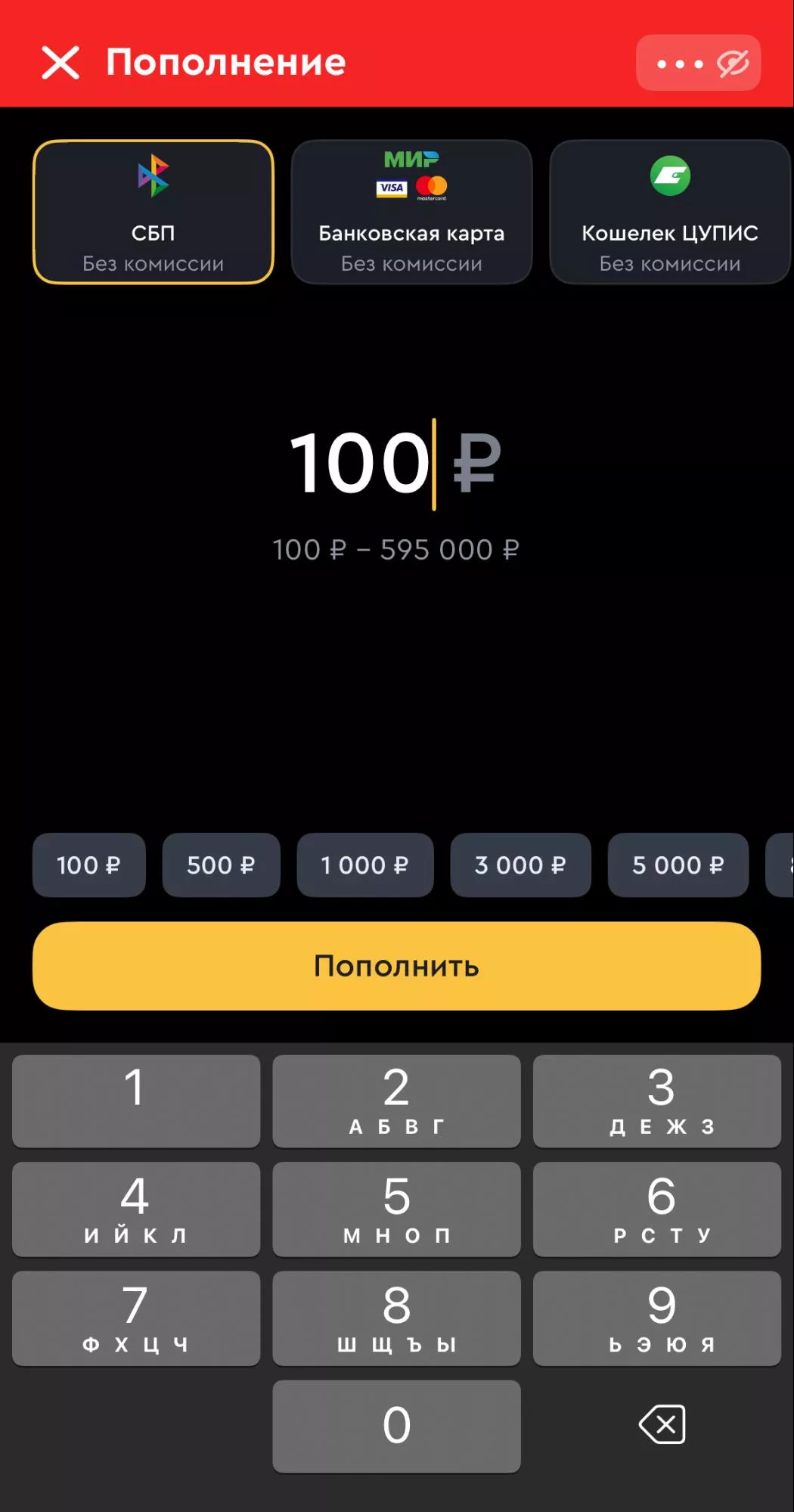
Task: Open the three-dots options menu
Action: coord(679,62)
